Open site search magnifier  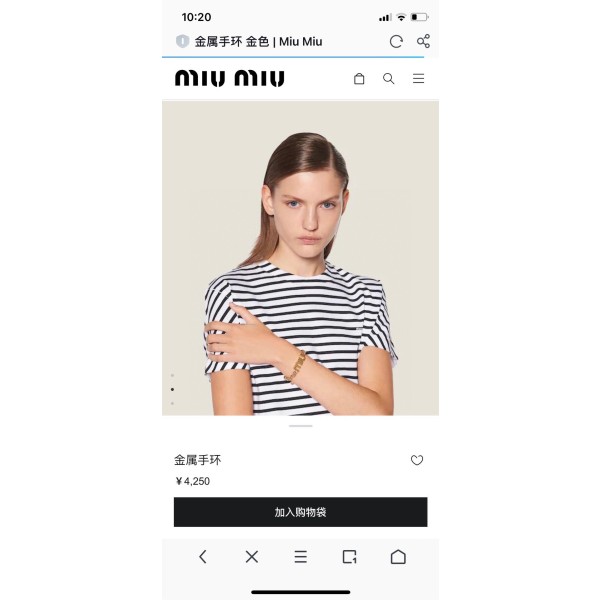click(388, 78)
